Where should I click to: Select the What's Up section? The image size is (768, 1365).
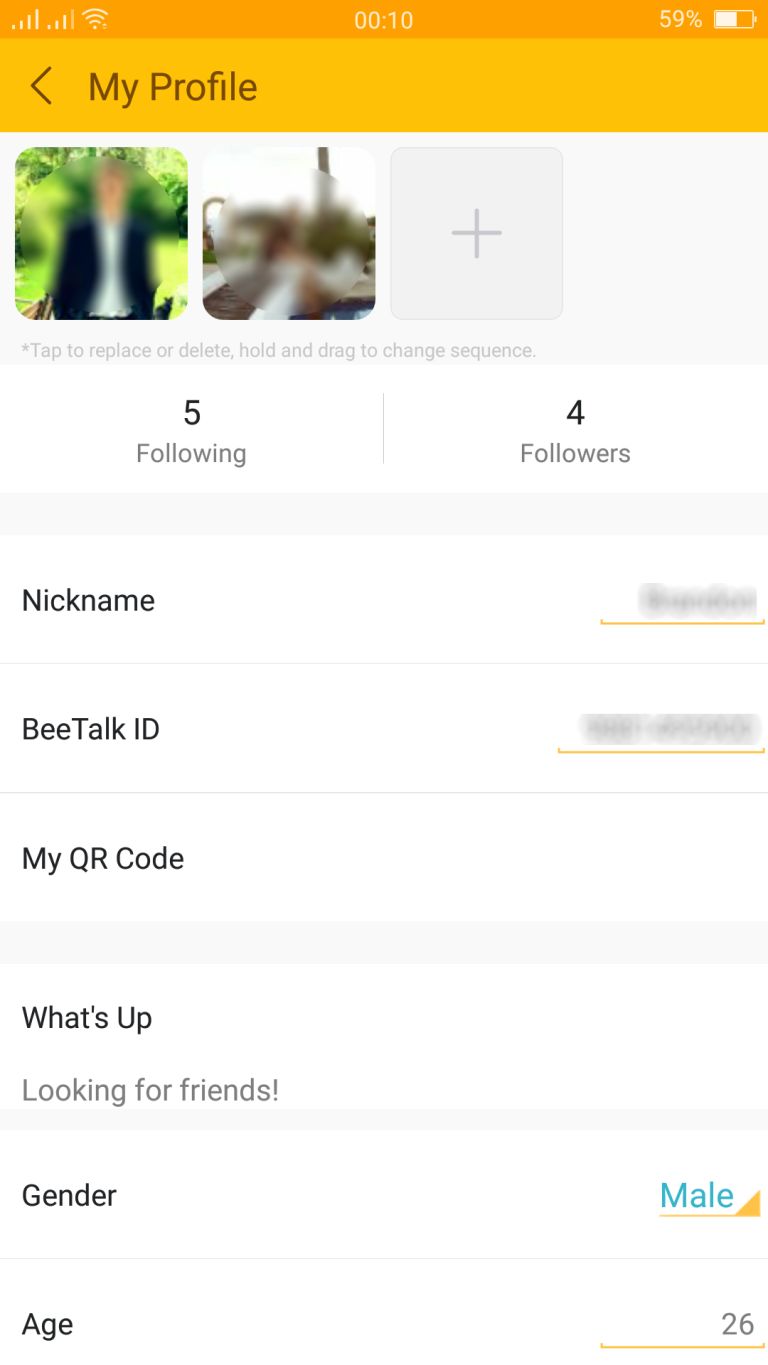tap(87, 1017)
